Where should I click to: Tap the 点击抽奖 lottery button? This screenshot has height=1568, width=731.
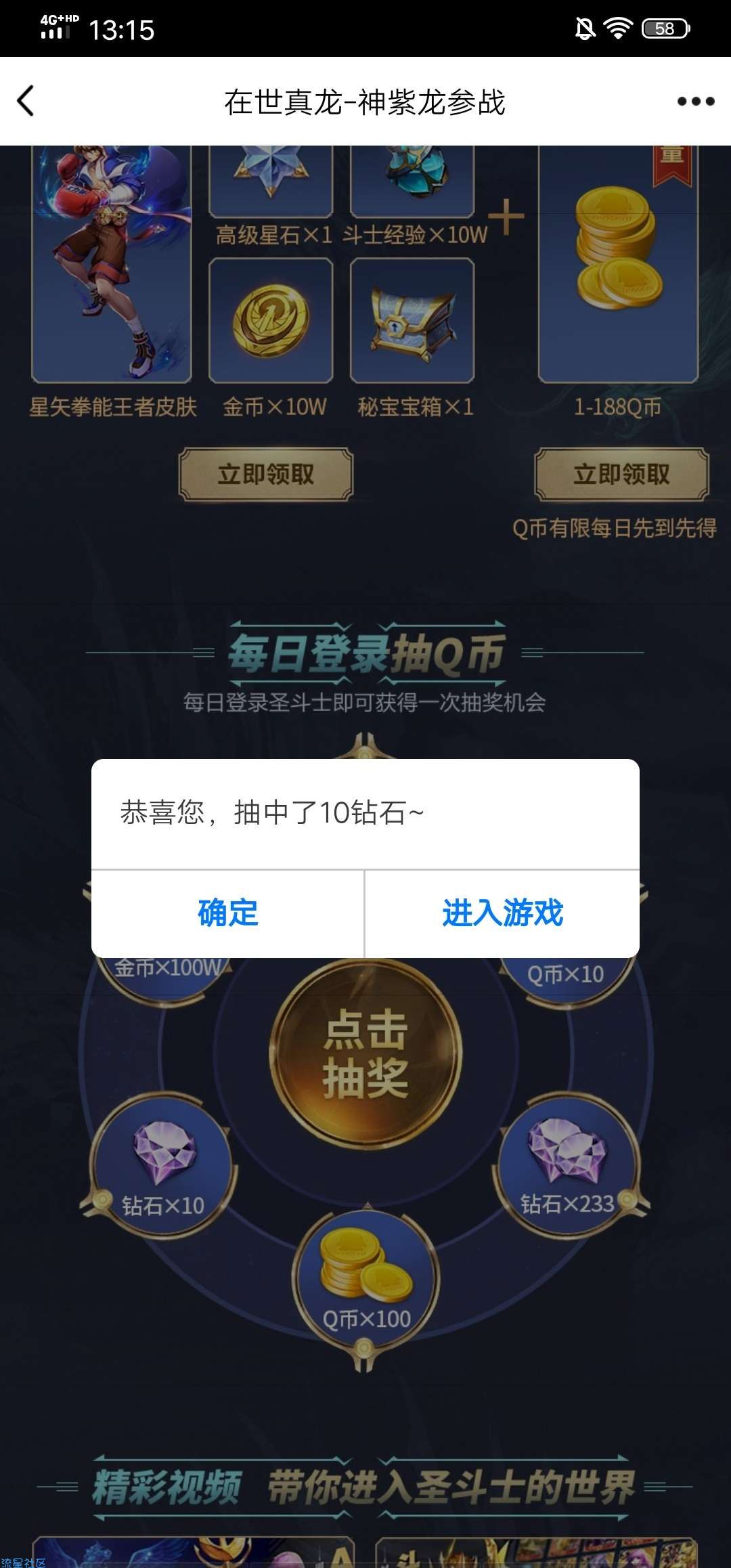pos(365,1053)
